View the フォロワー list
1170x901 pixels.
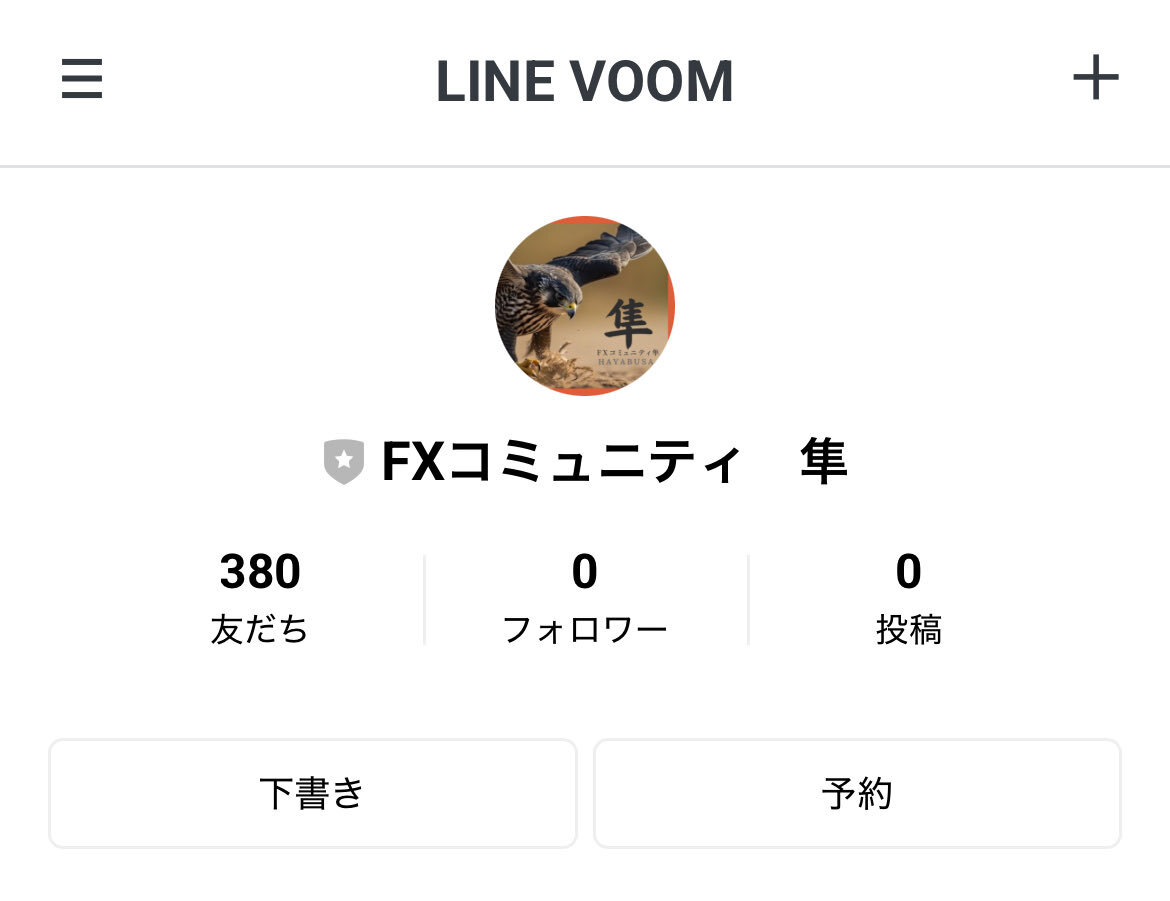click(x=585, y=598)
